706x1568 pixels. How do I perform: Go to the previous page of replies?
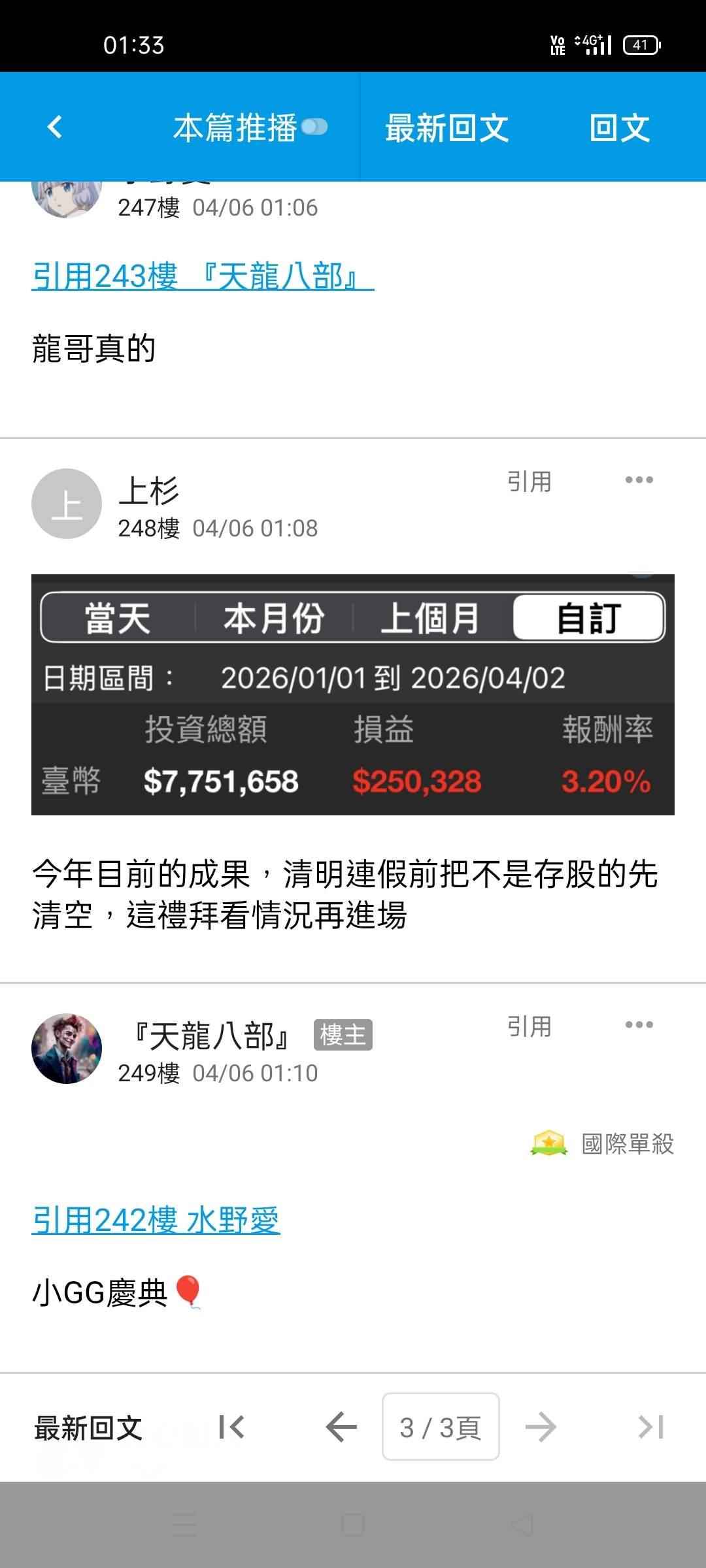coord(341,1427)
